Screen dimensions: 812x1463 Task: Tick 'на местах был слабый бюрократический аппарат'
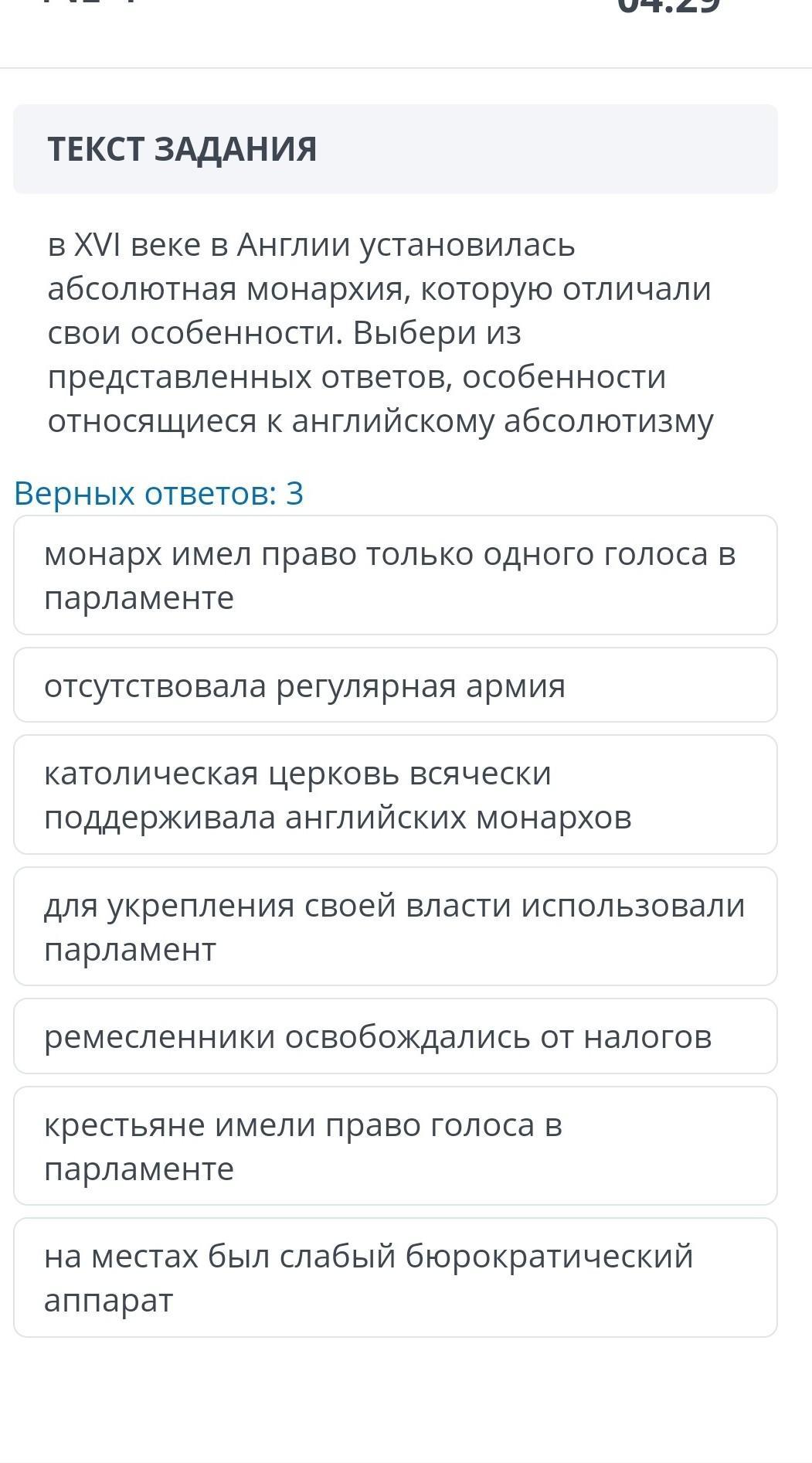click(395, 1278)
